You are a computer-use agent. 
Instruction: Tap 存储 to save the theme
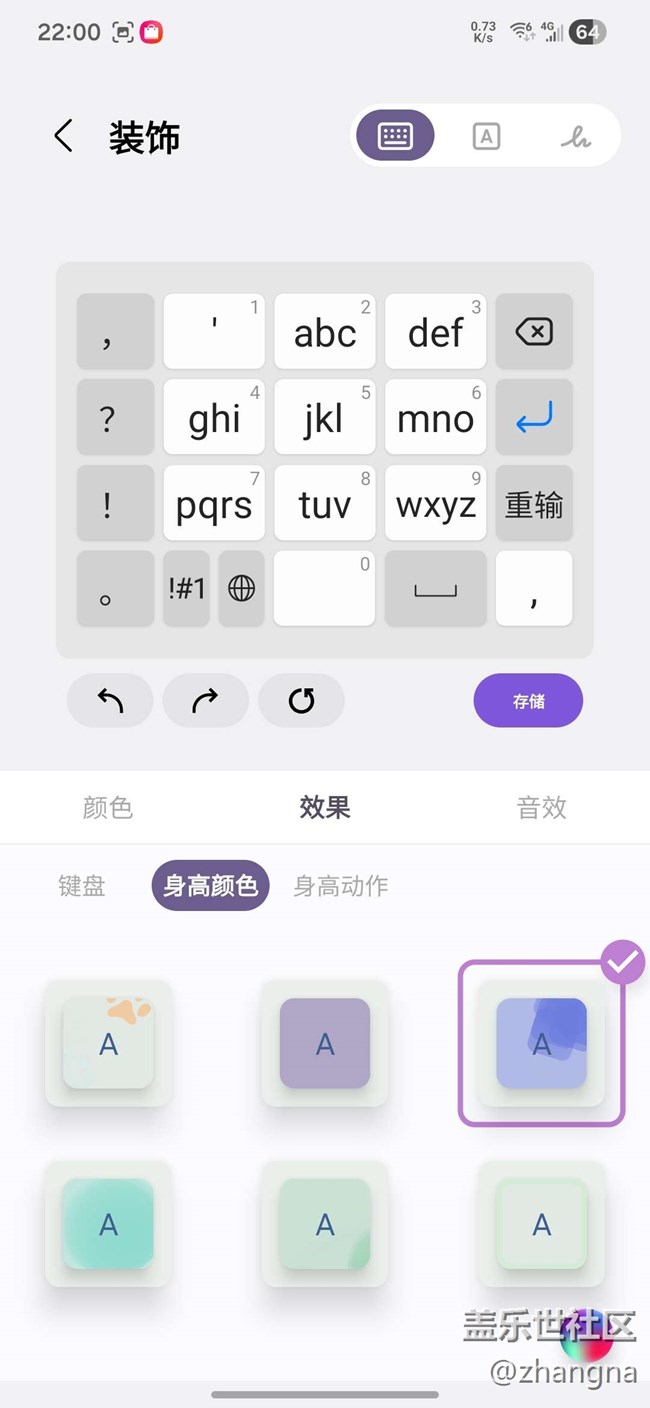[x=528, y=701]
